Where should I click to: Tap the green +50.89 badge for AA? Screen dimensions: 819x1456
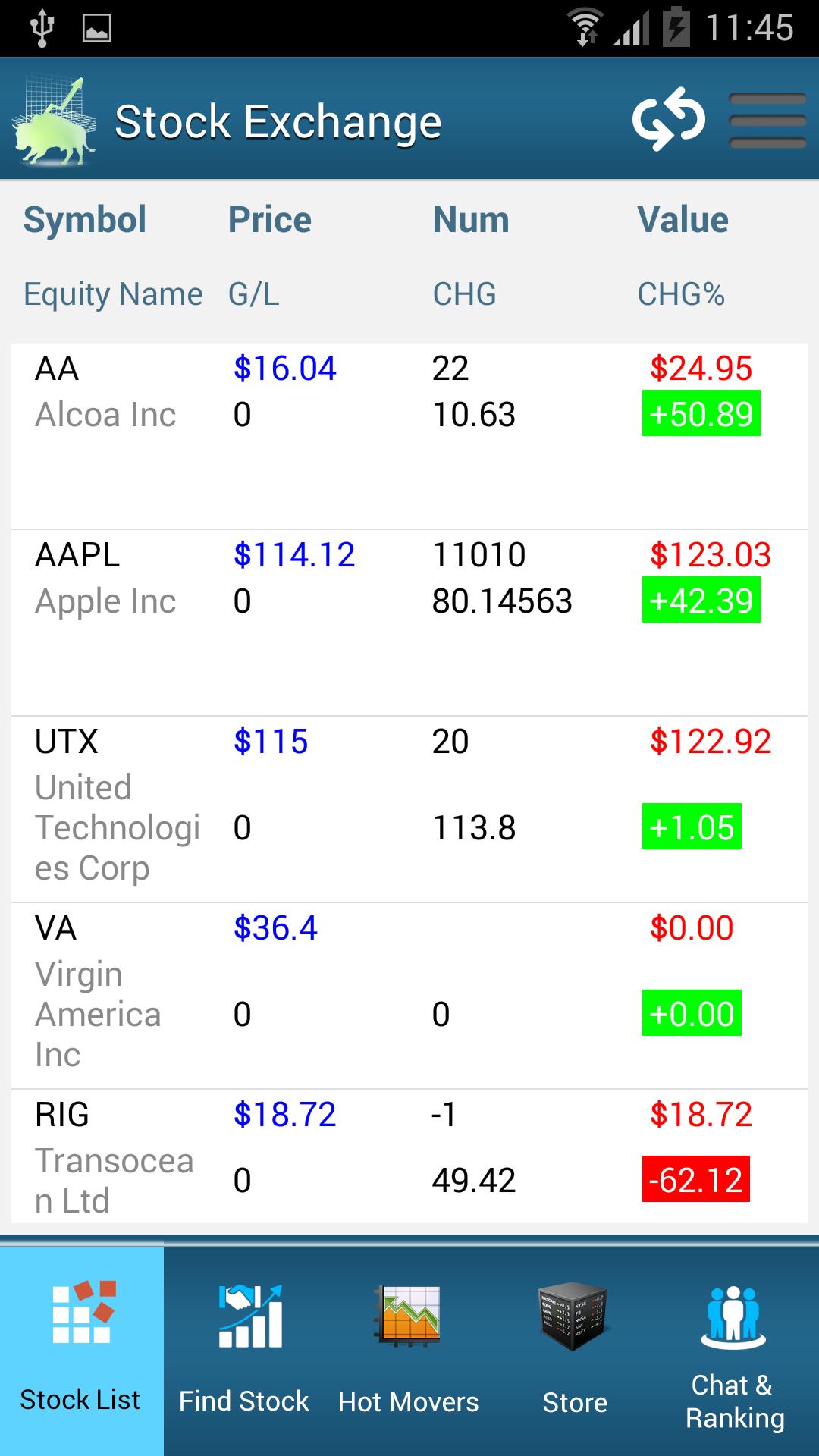(699, 414)
